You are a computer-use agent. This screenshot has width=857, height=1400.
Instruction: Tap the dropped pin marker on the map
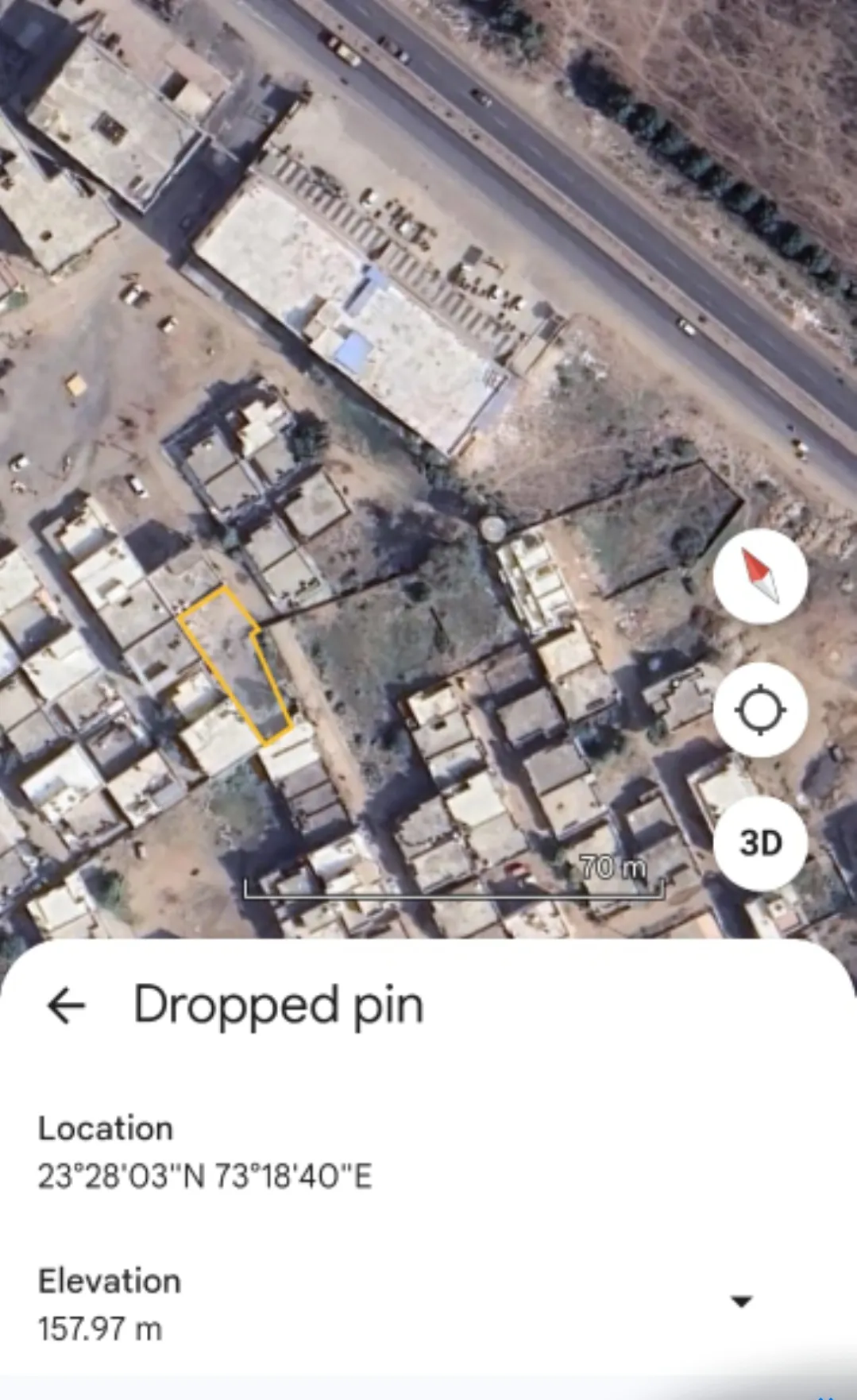tap(493, 529)
